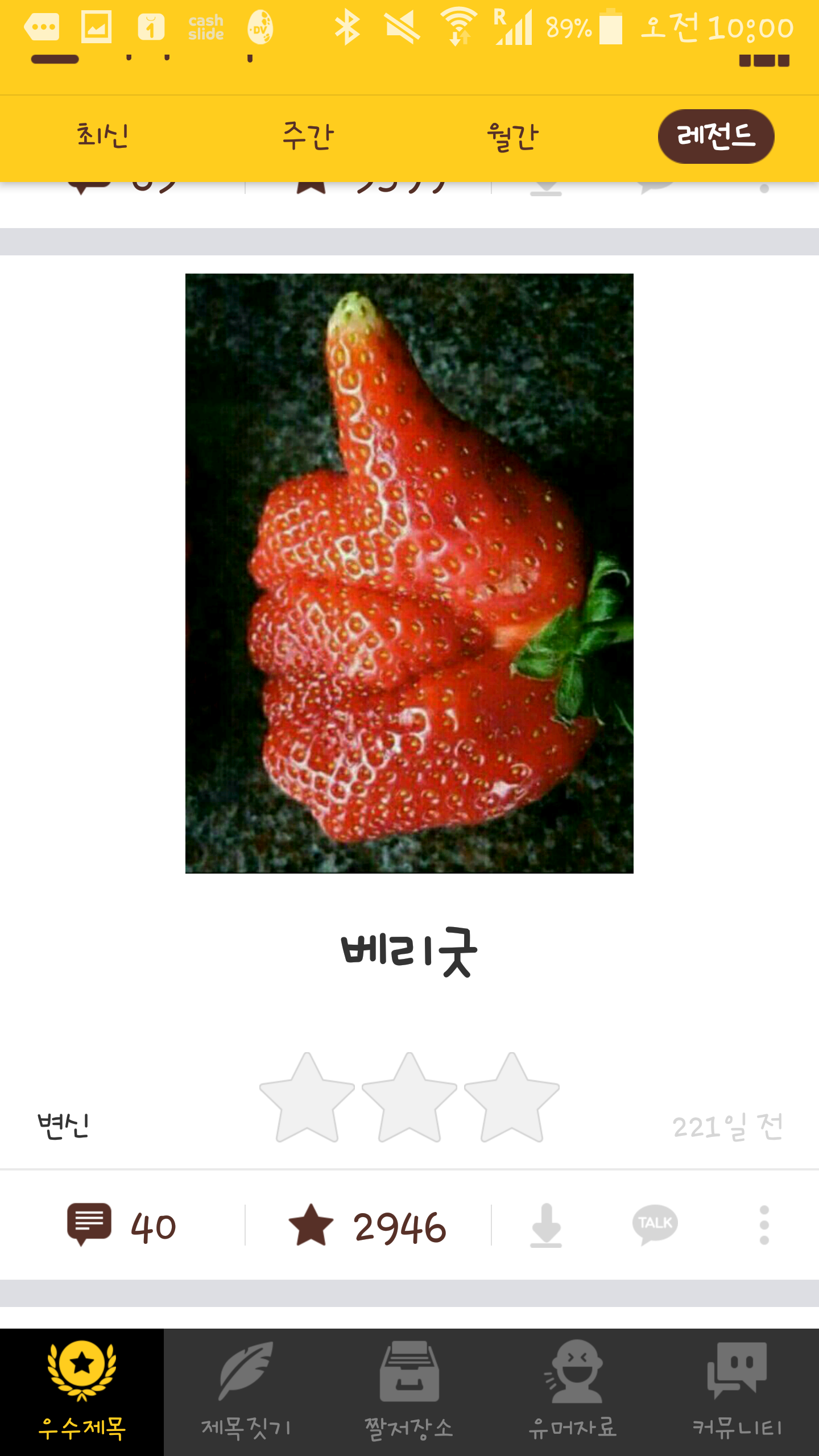Switch to the 주간 tab
Viewport: 819px width, 1456px height.
coord(308,136)
